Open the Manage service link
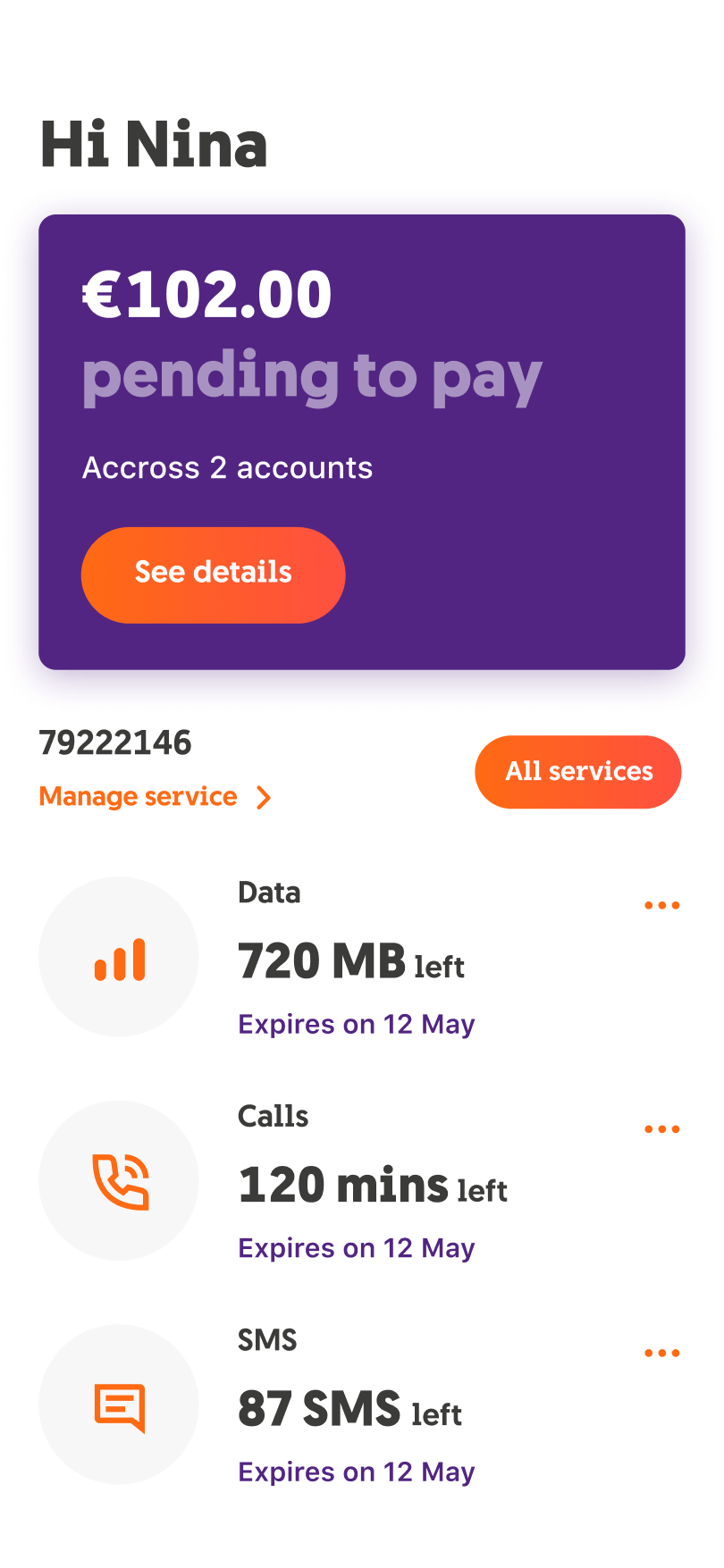Screen dimensions: 724x1568 pos(154,796)
